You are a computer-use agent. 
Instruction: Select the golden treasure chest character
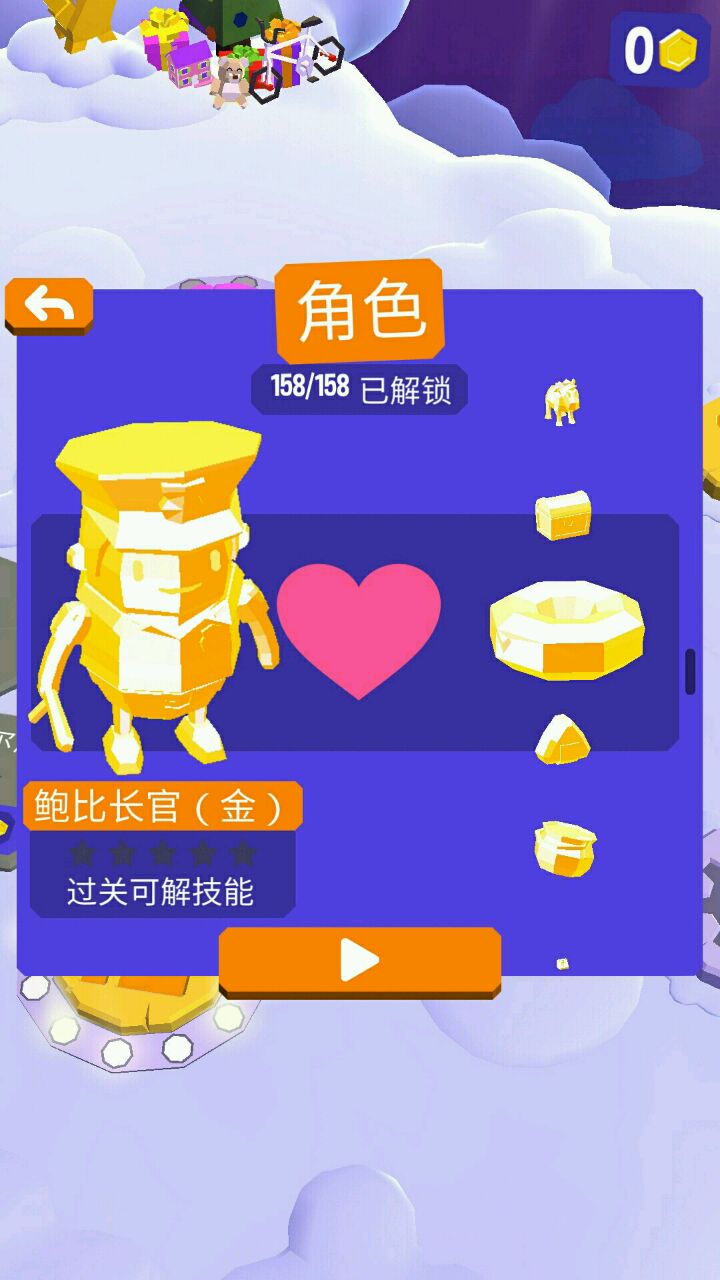(x=563, y=516)
